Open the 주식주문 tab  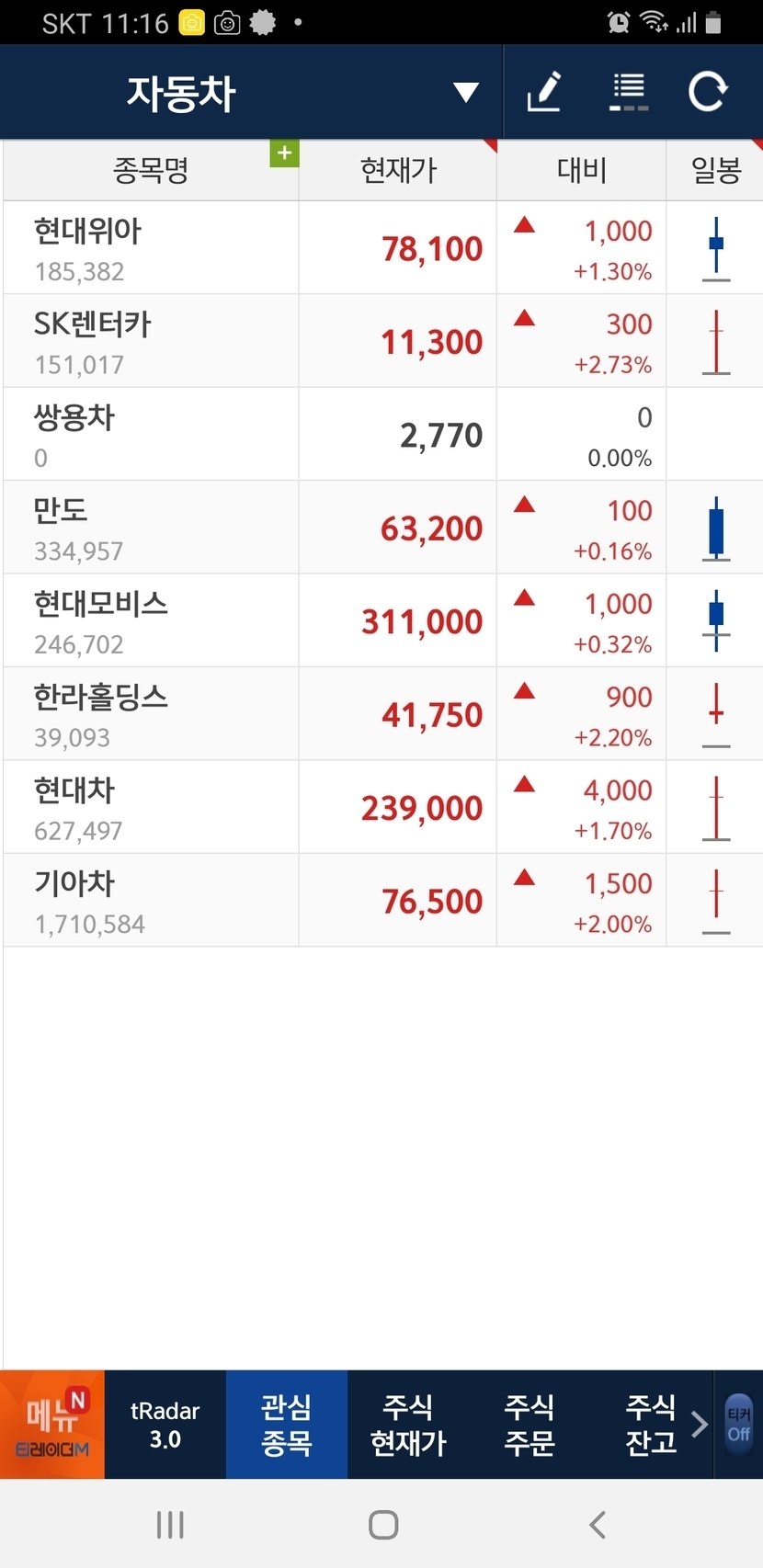click(x=529, y=1425)
